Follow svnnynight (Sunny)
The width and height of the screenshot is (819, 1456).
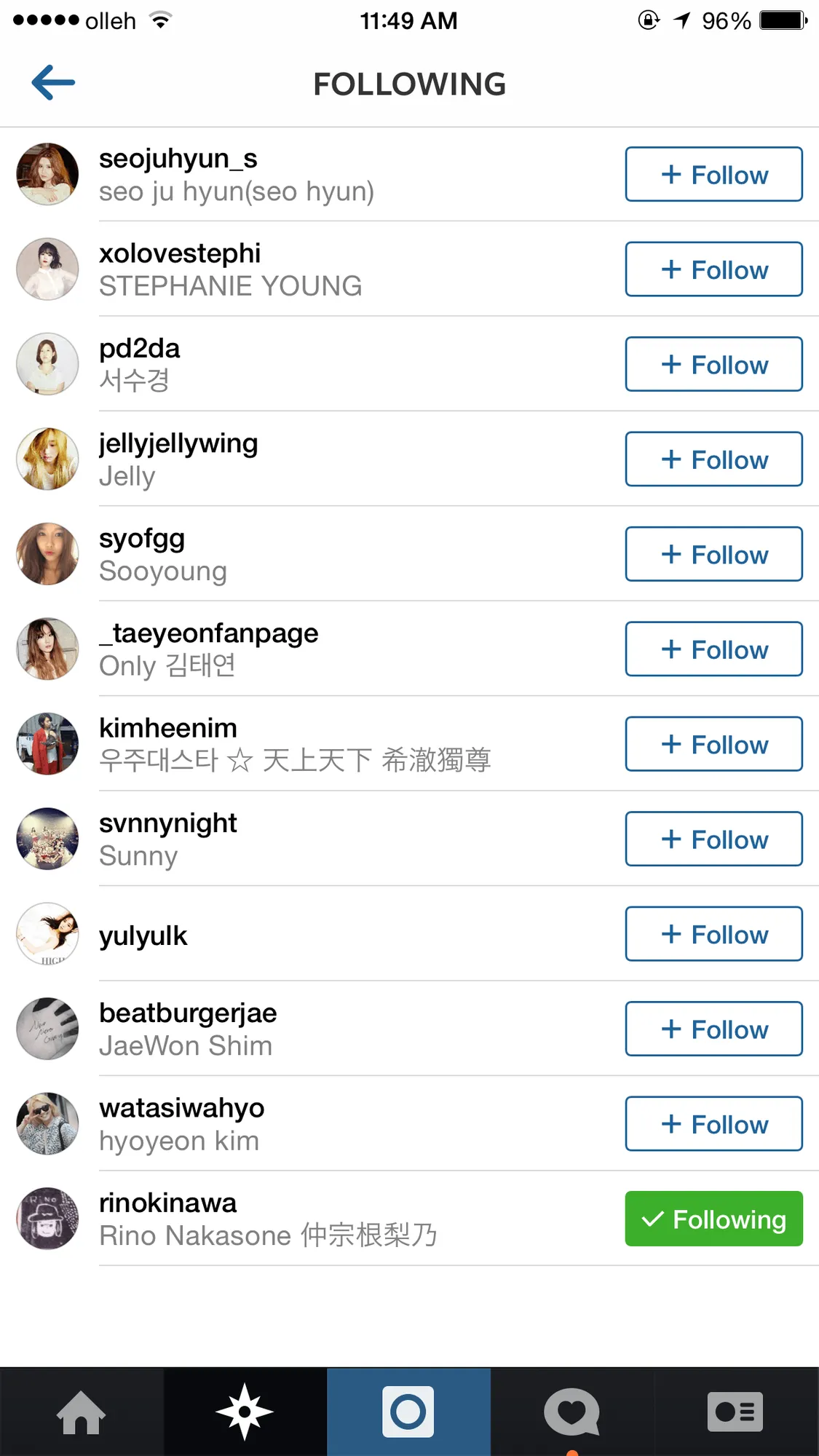pyautogui.click(x=713, y=839)
